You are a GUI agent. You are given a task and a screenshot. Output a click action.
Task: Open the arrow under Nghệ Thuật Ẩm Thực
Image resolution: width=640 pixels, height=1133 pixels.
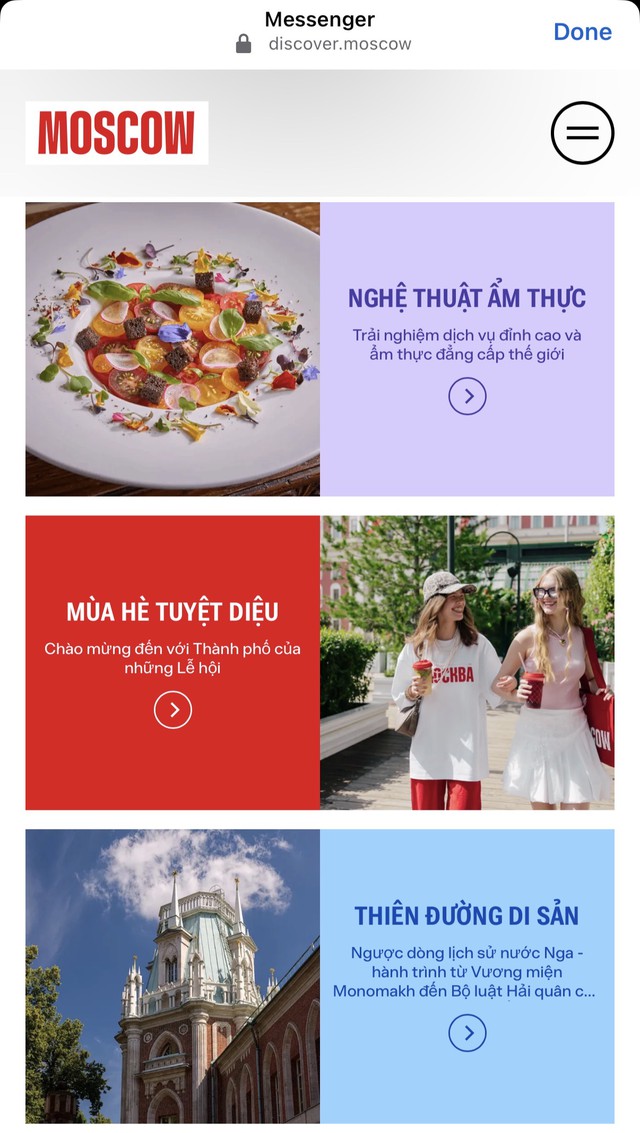click(467, 396)
